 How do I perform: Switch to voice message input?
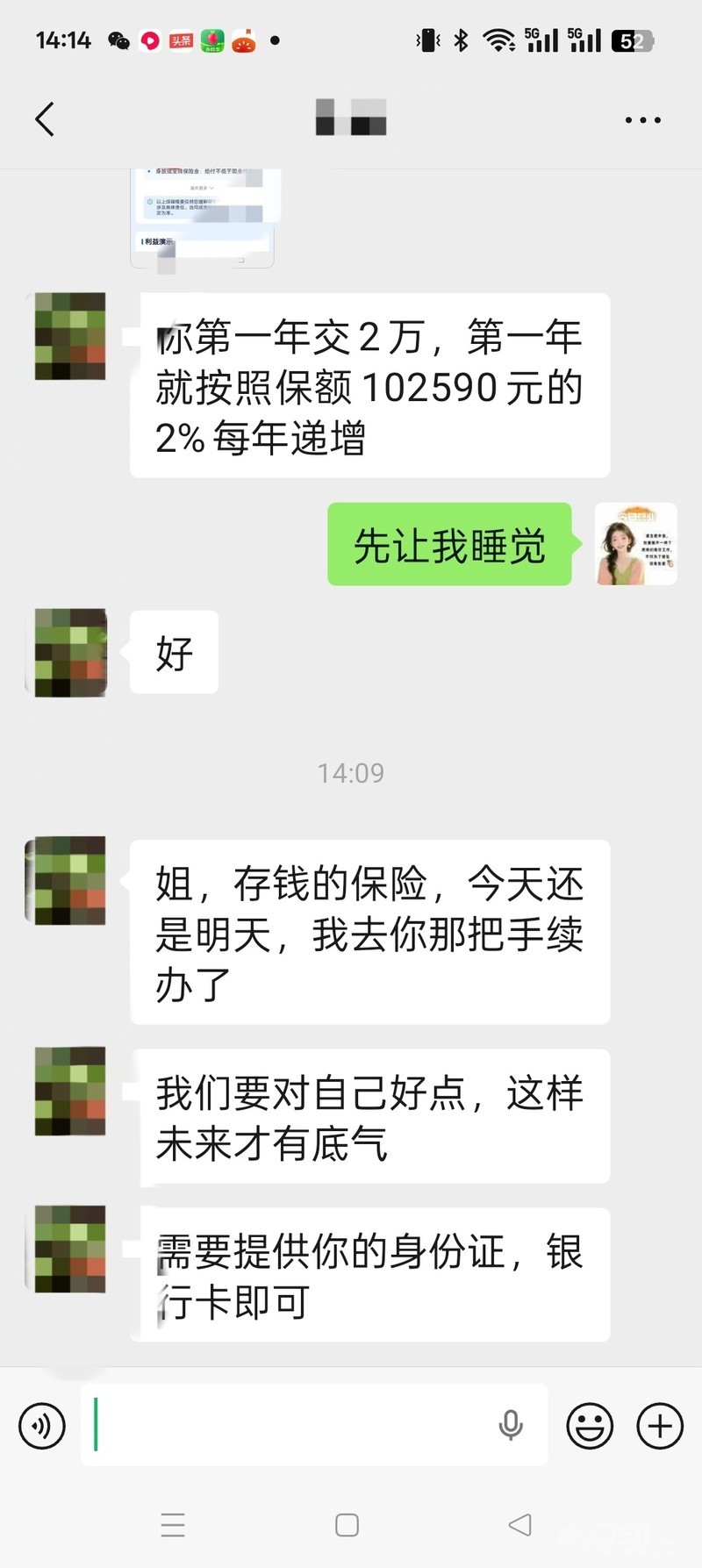(x=42, y=1426)
